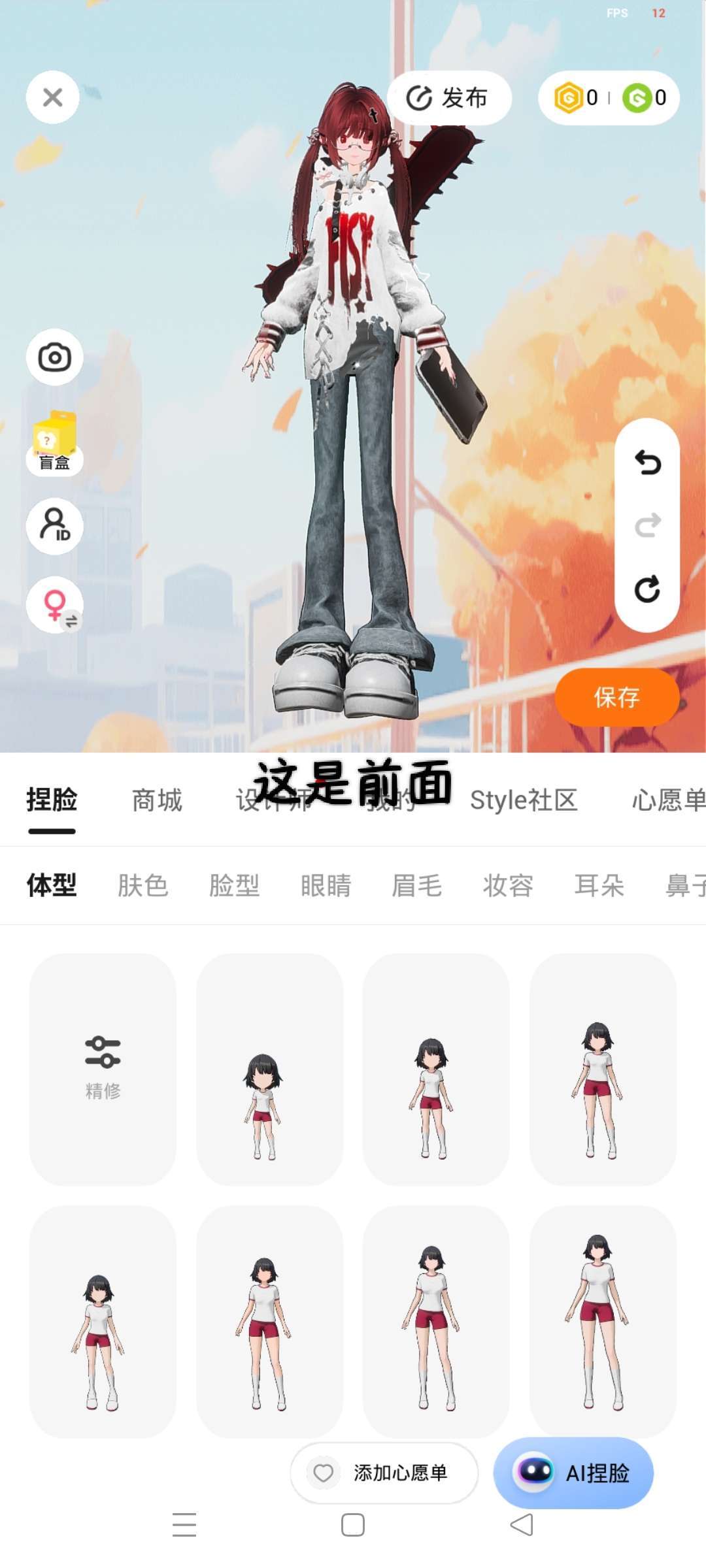Open the coin balance pill
706x1568 pixels.
click(x=609, y=98)
